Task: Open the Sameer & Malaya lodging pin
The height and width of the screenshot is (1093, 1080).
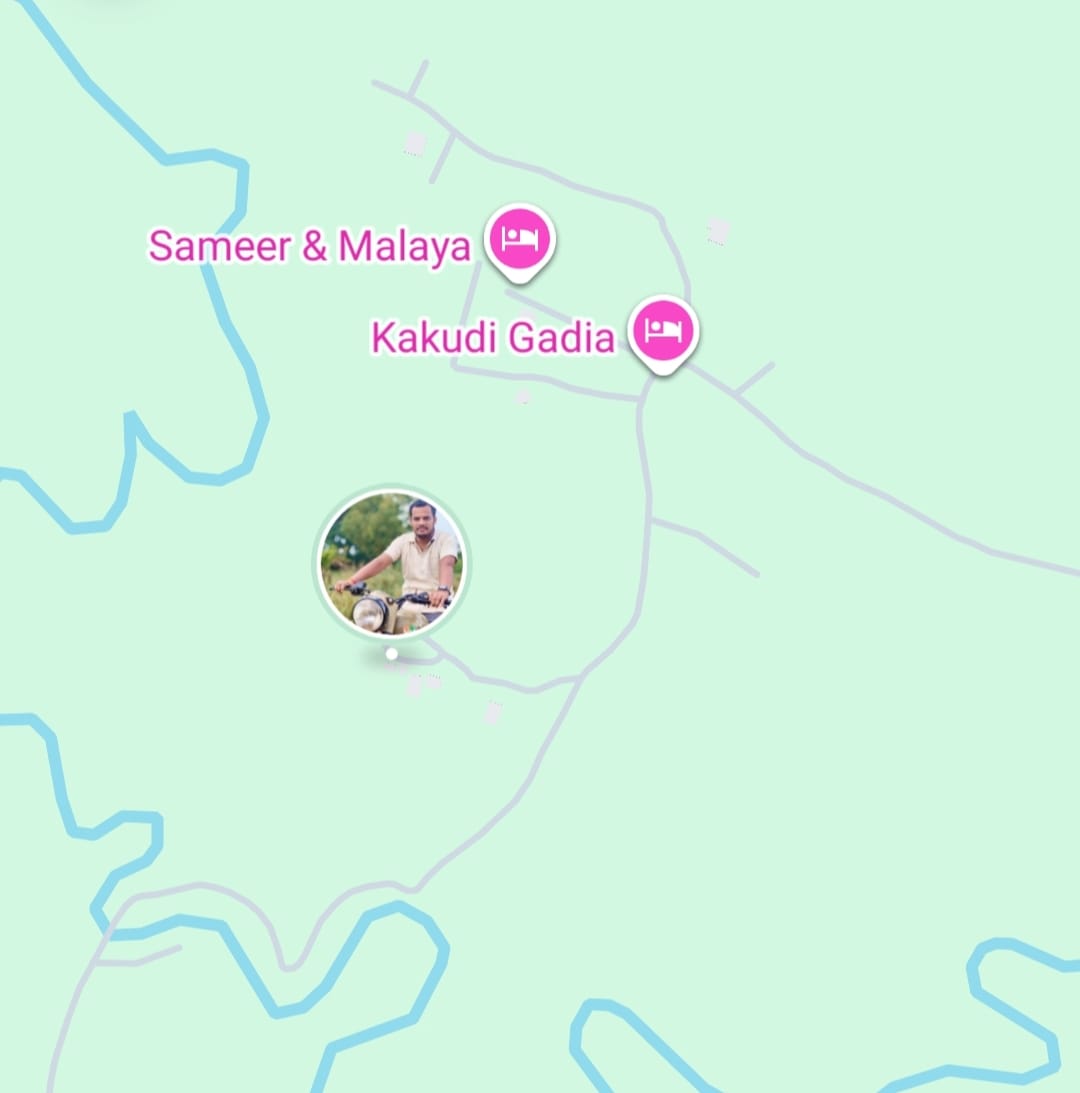Action: pyautogui.click(x=519, y=240)
